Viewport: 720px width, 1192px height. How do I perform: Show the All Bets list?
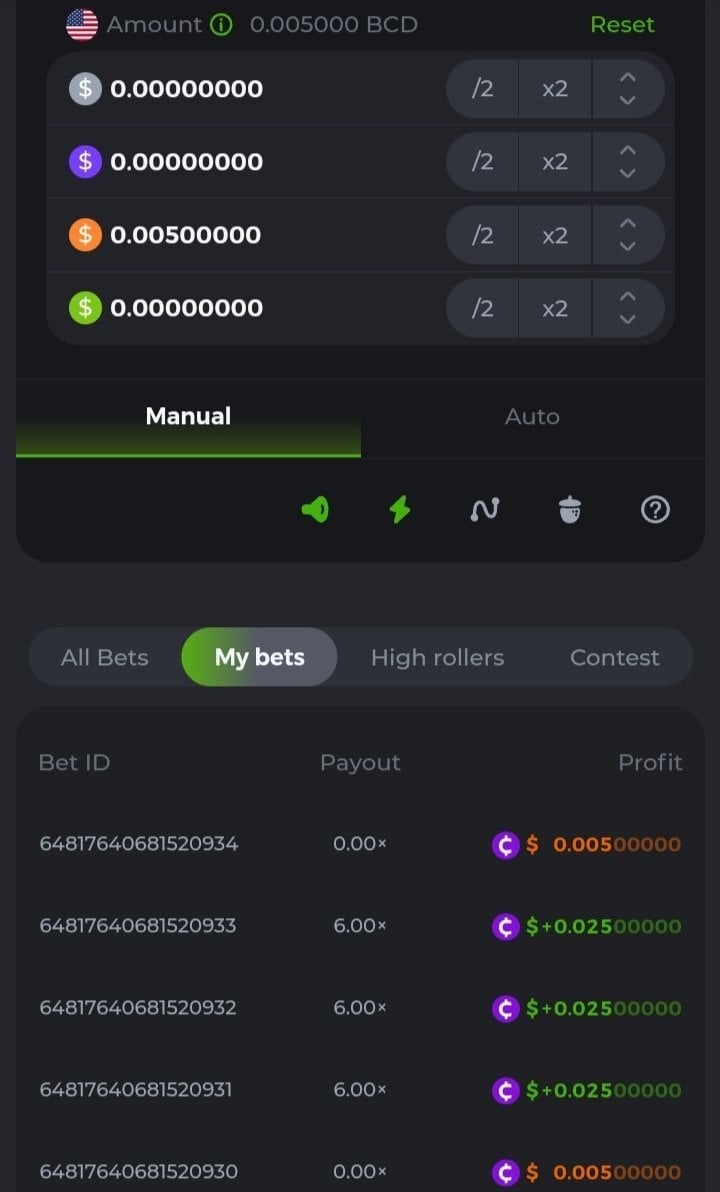(x=104, y=658)
